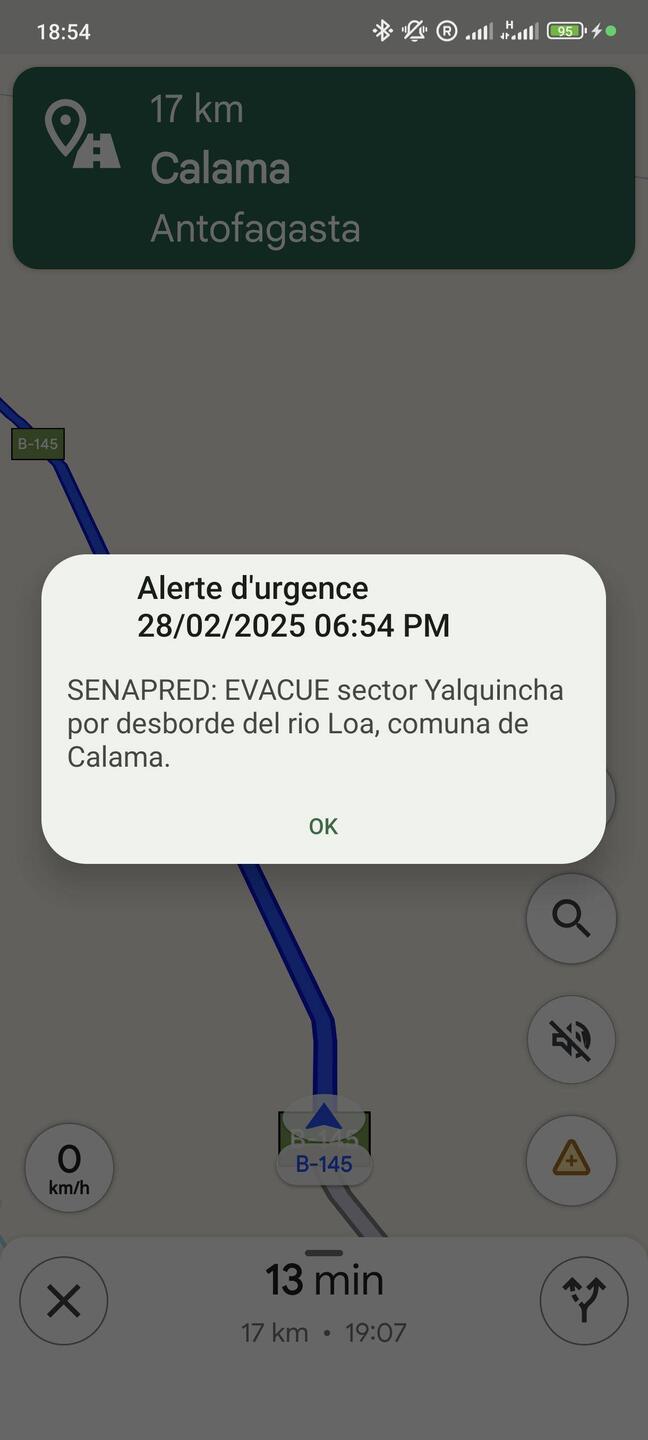Expand the 13 min trip details sheet
The image size is (648, 1440).
pos(324,1300)
